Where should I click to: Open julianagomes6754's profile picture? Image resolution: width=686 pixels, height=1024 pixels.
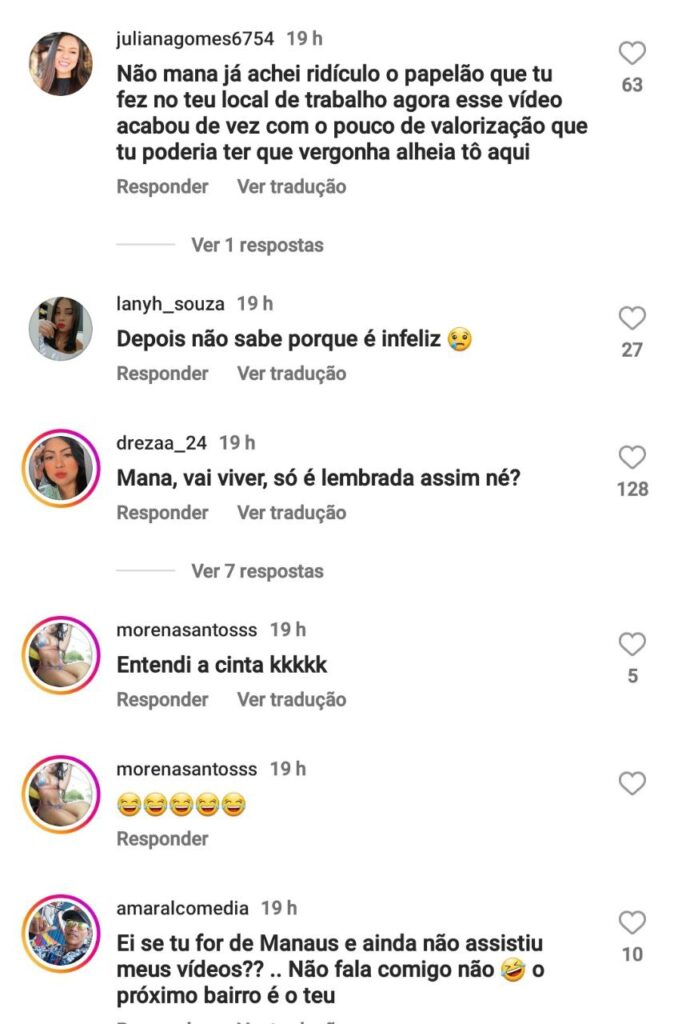[61, 63]
